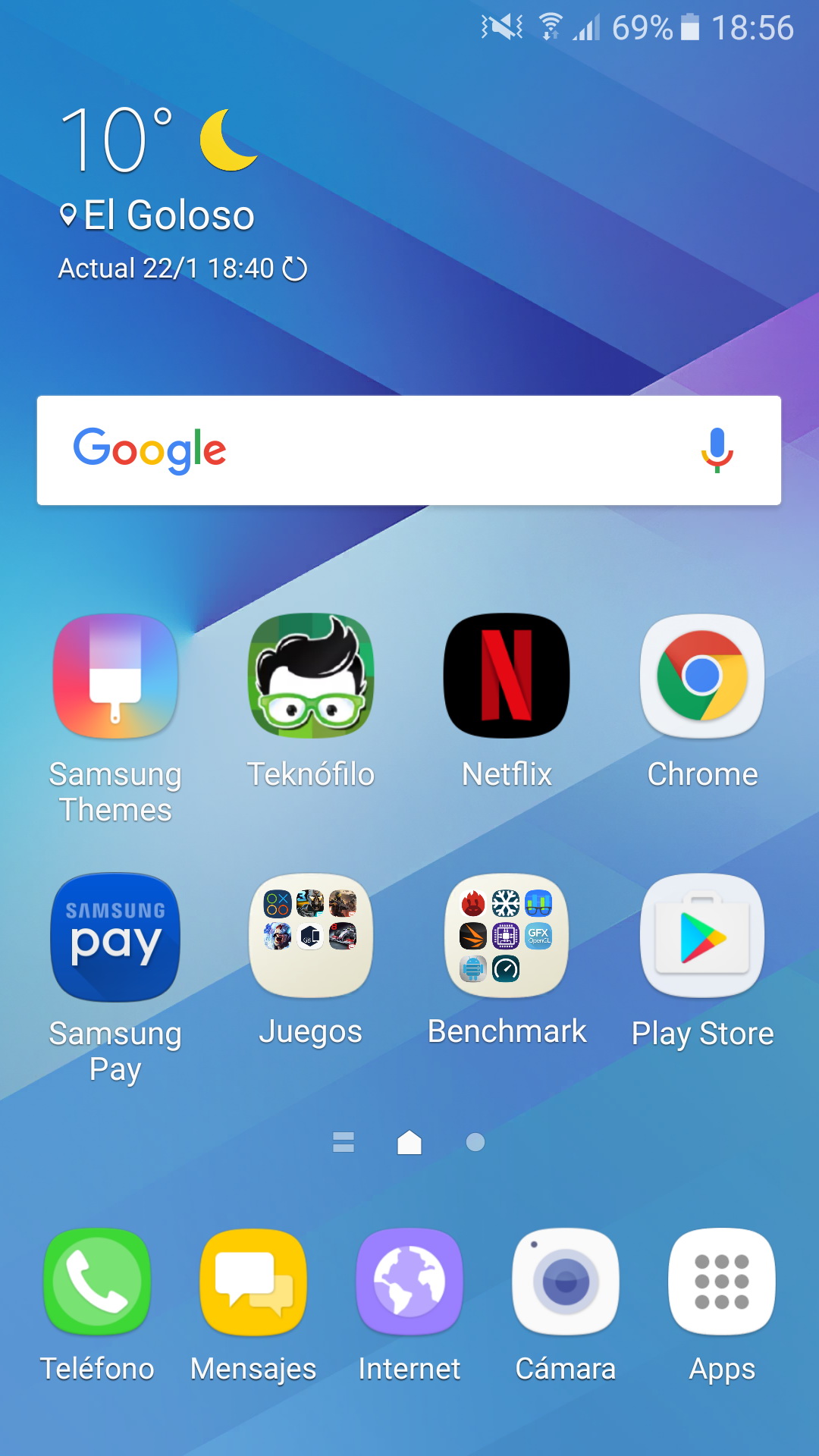The image size is (819, 1456).
Task: Open the Google search bar
Action: 409,450
